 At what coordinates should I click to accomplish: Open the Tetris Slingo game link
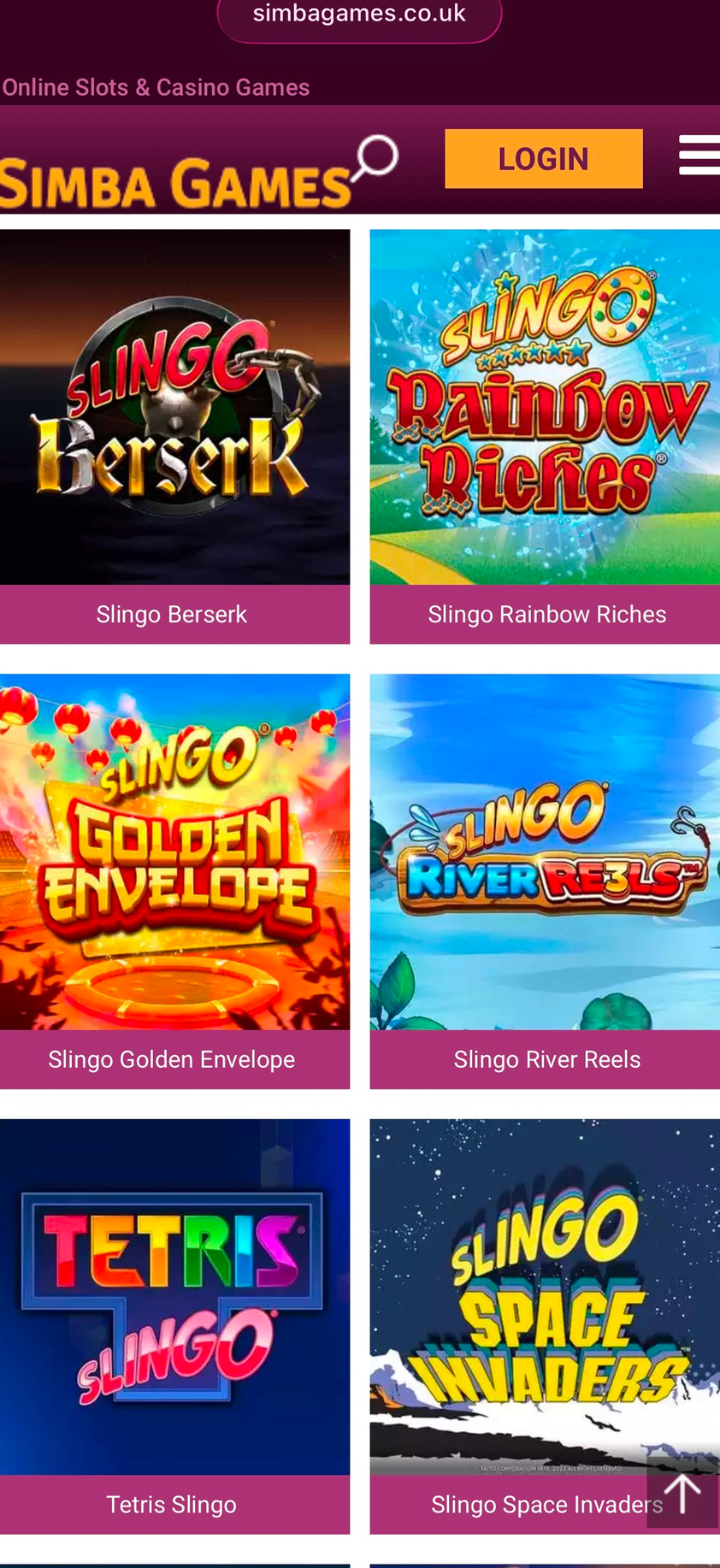click(x=171, y=1504)
